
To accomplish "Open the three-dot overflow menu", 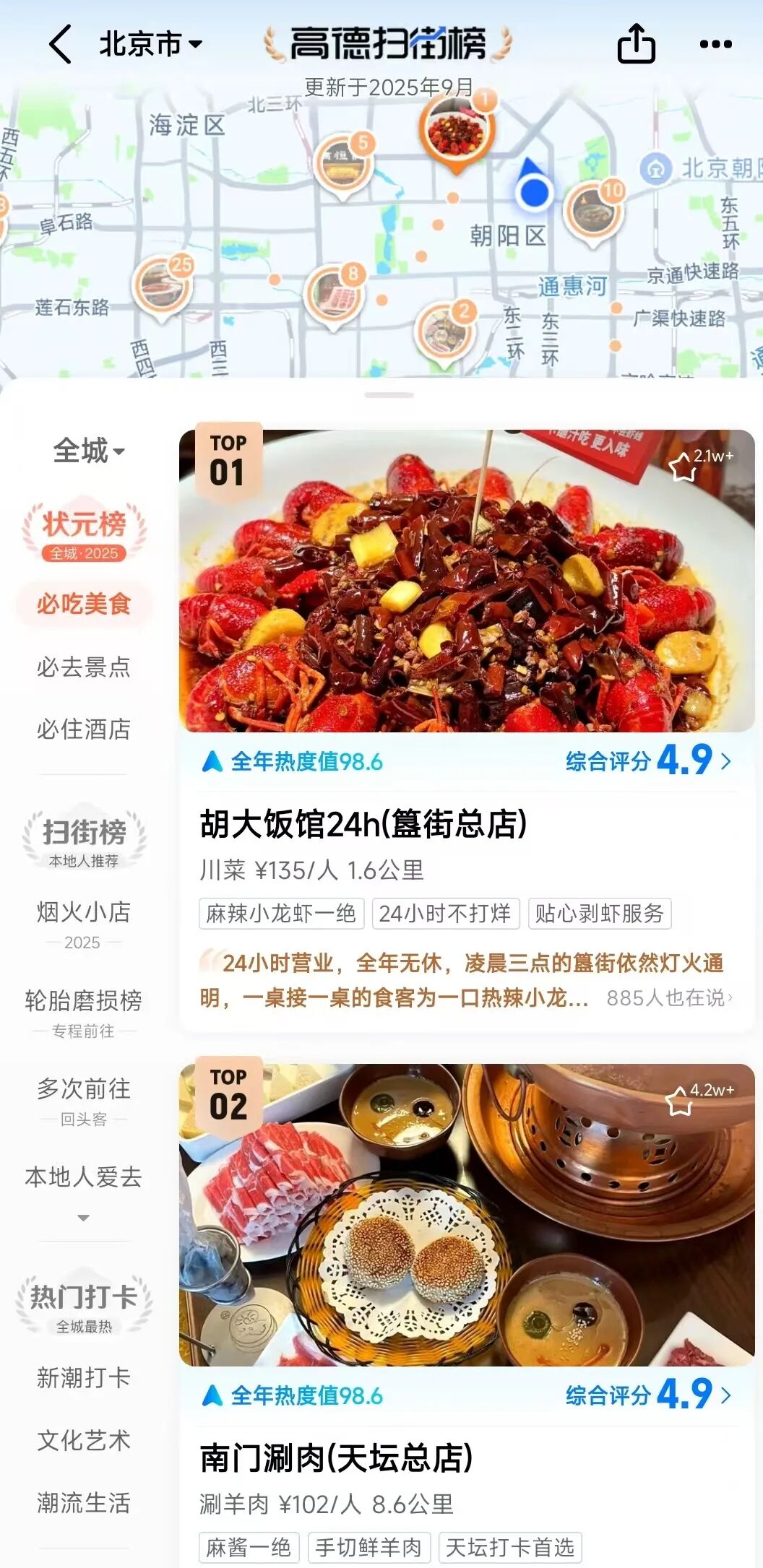I will tap(715, 44).
